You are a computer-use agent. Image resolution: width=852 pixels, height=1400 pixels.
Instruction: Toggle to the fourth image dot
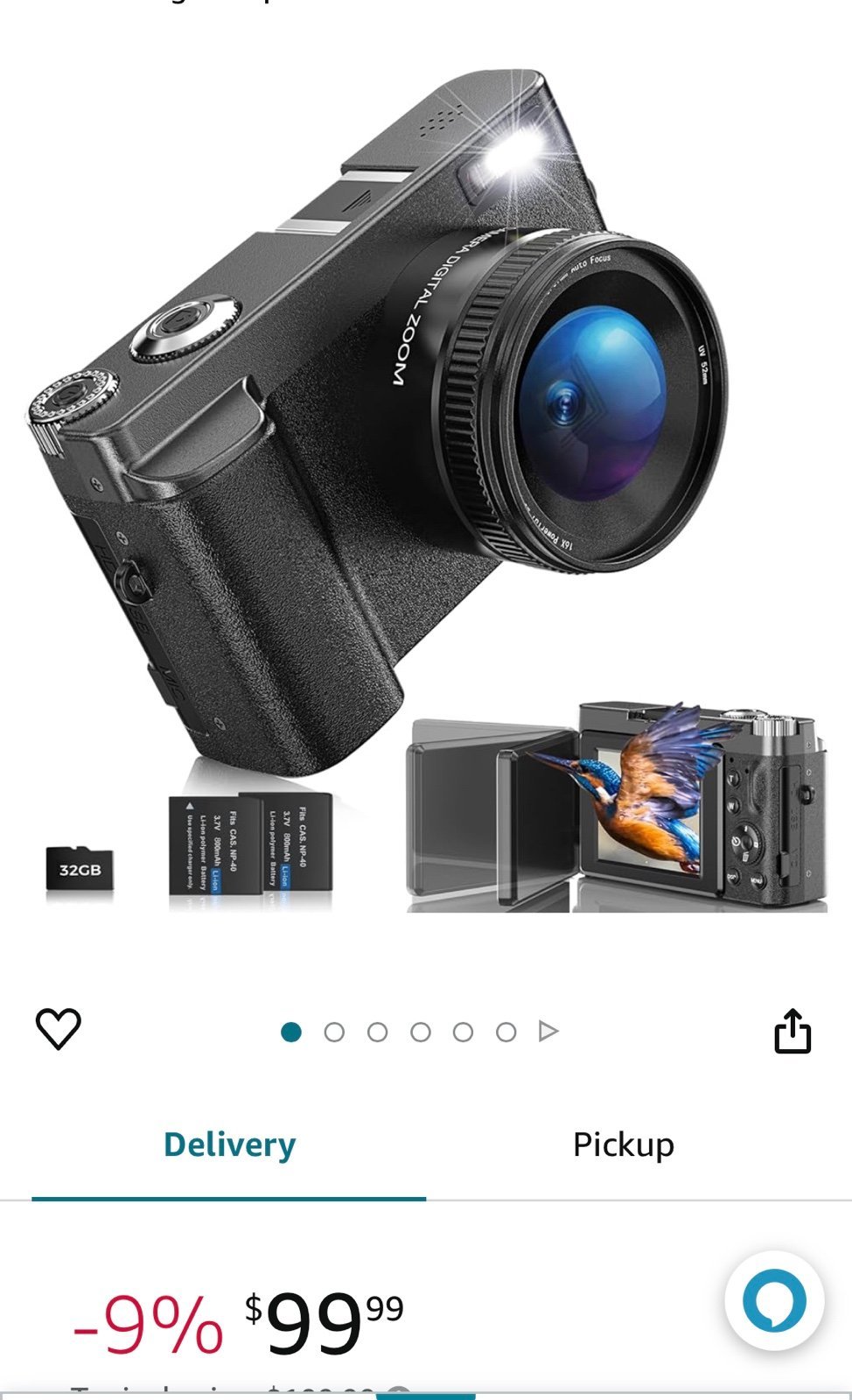420,1032
